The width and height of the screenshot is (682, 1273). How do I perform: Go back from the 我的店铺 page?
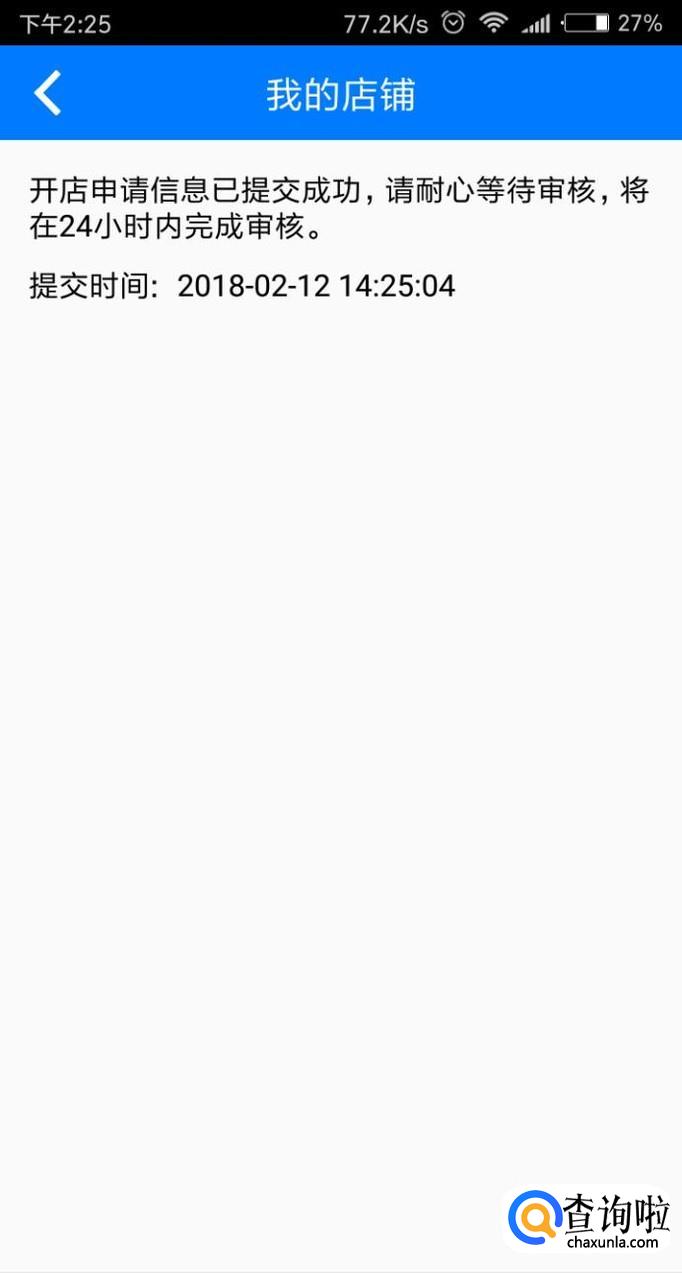point(47,94)
